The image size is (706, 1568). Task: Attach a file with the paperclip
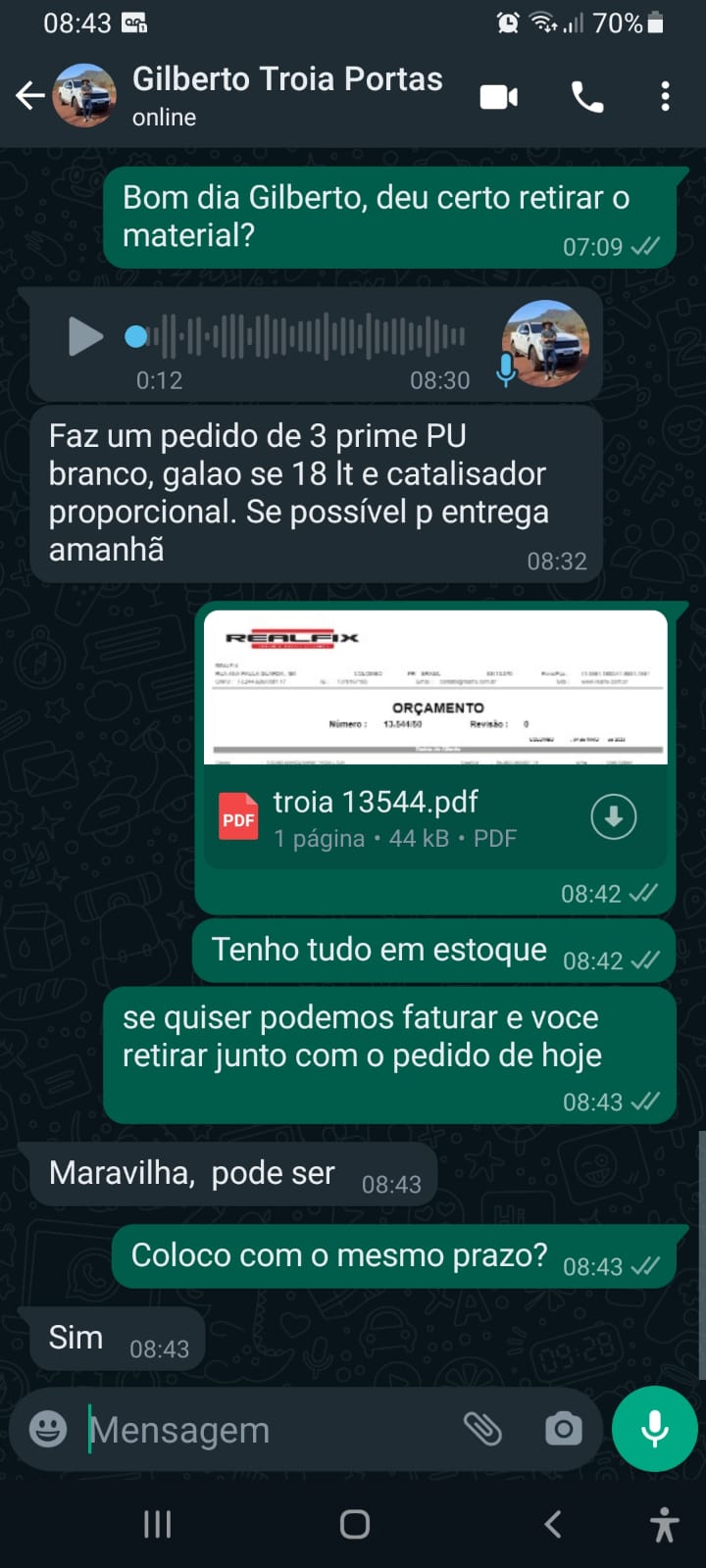[482, 1430]
